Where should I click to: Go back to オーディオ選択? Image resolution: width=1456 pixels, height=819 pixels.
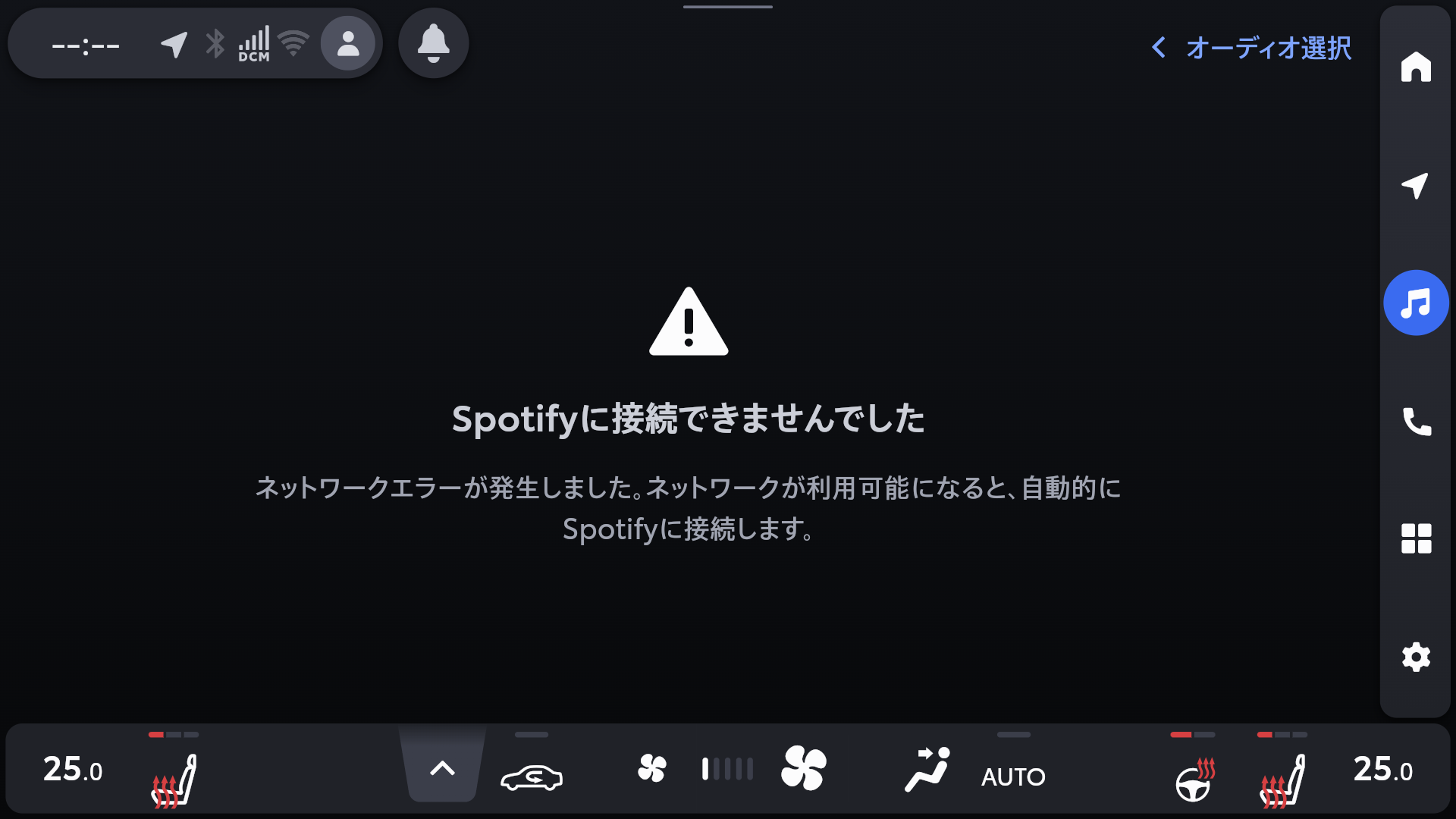(1252, 48)
